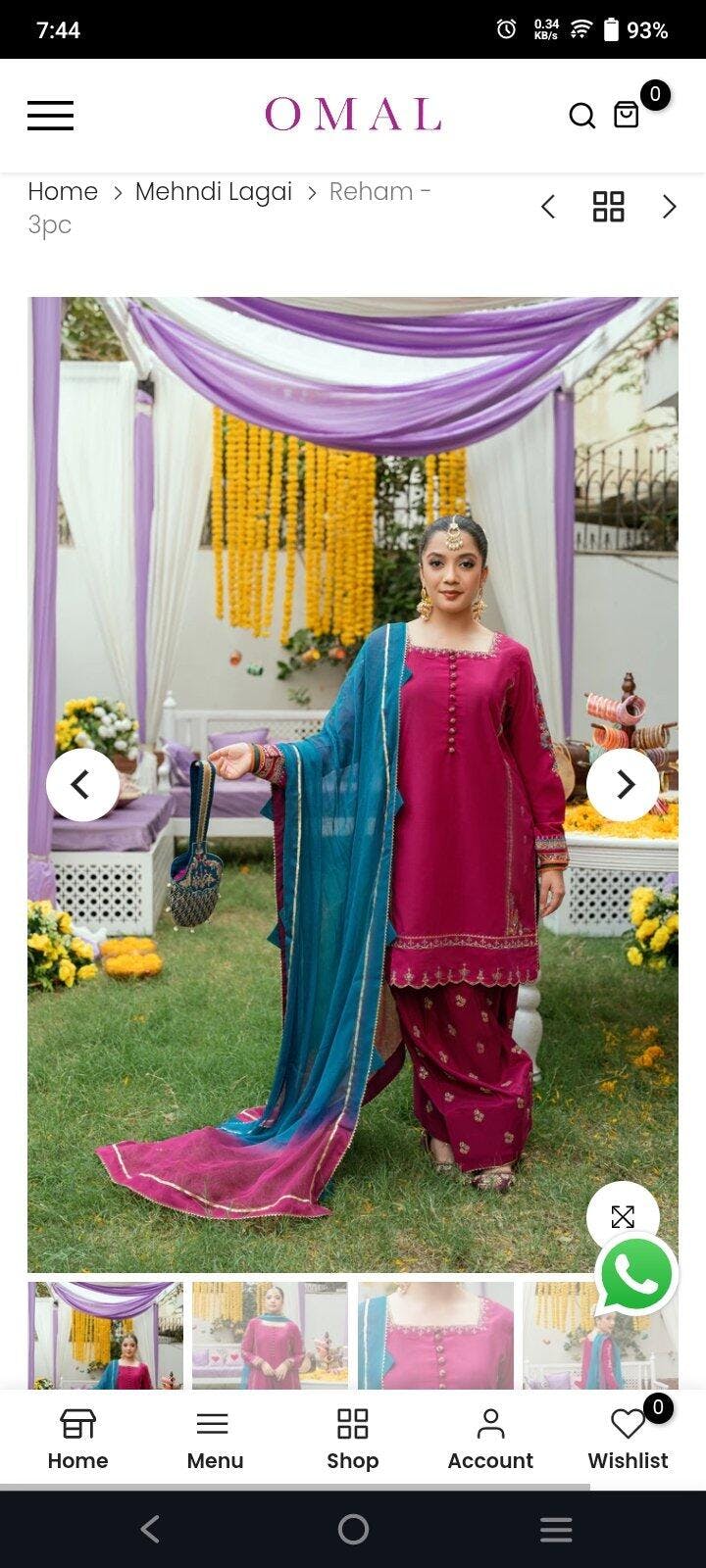The width and height of the screenshot is (706, 1568).
Task: Open the Account tab
Action: tap(490, 1439)
